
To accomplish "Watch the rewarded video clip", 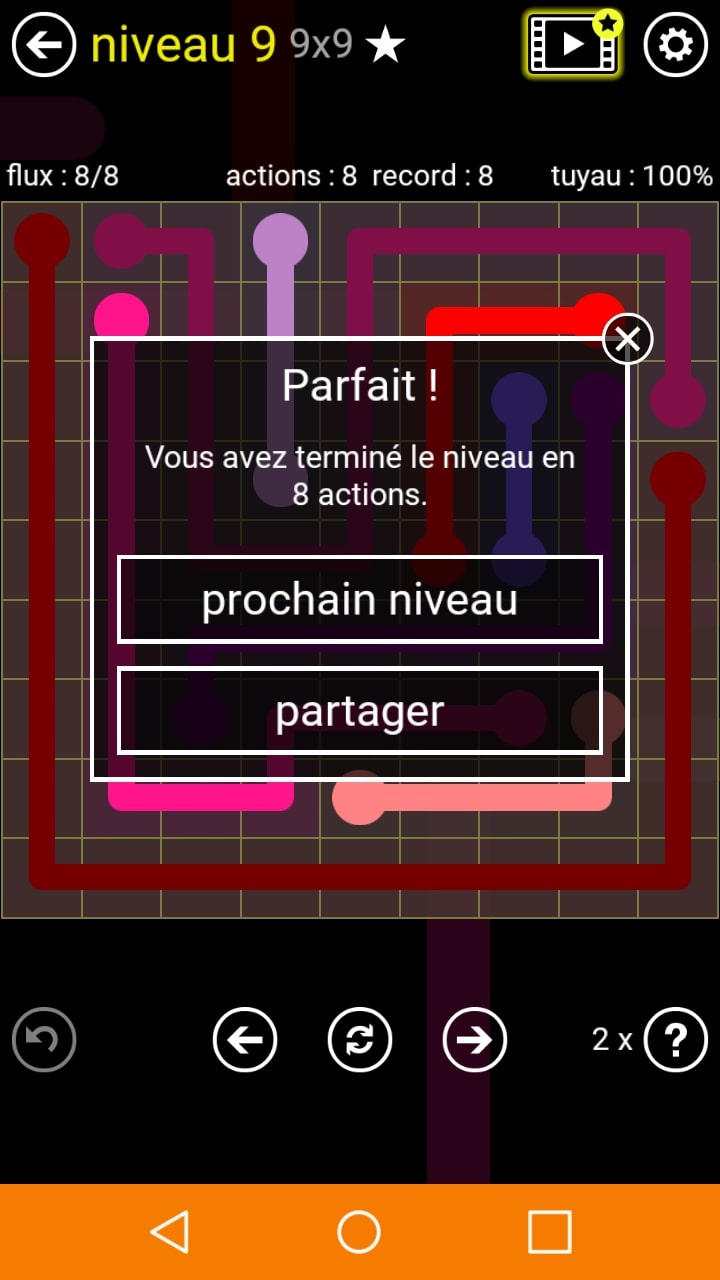I will point(574,44).
